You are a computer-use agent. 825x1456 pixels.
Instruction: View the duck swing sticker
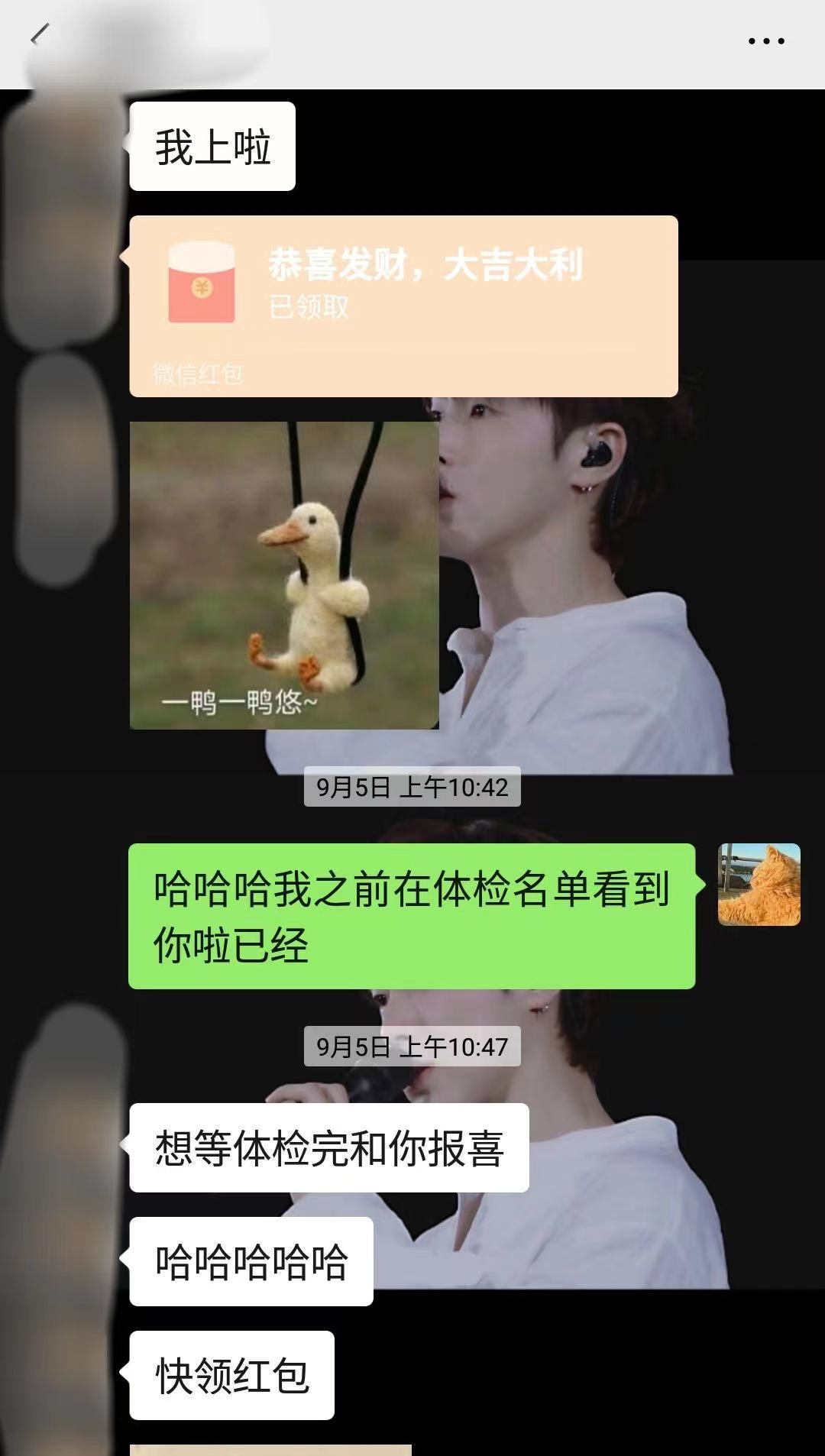pyautogui.click(x=284, y=575)
